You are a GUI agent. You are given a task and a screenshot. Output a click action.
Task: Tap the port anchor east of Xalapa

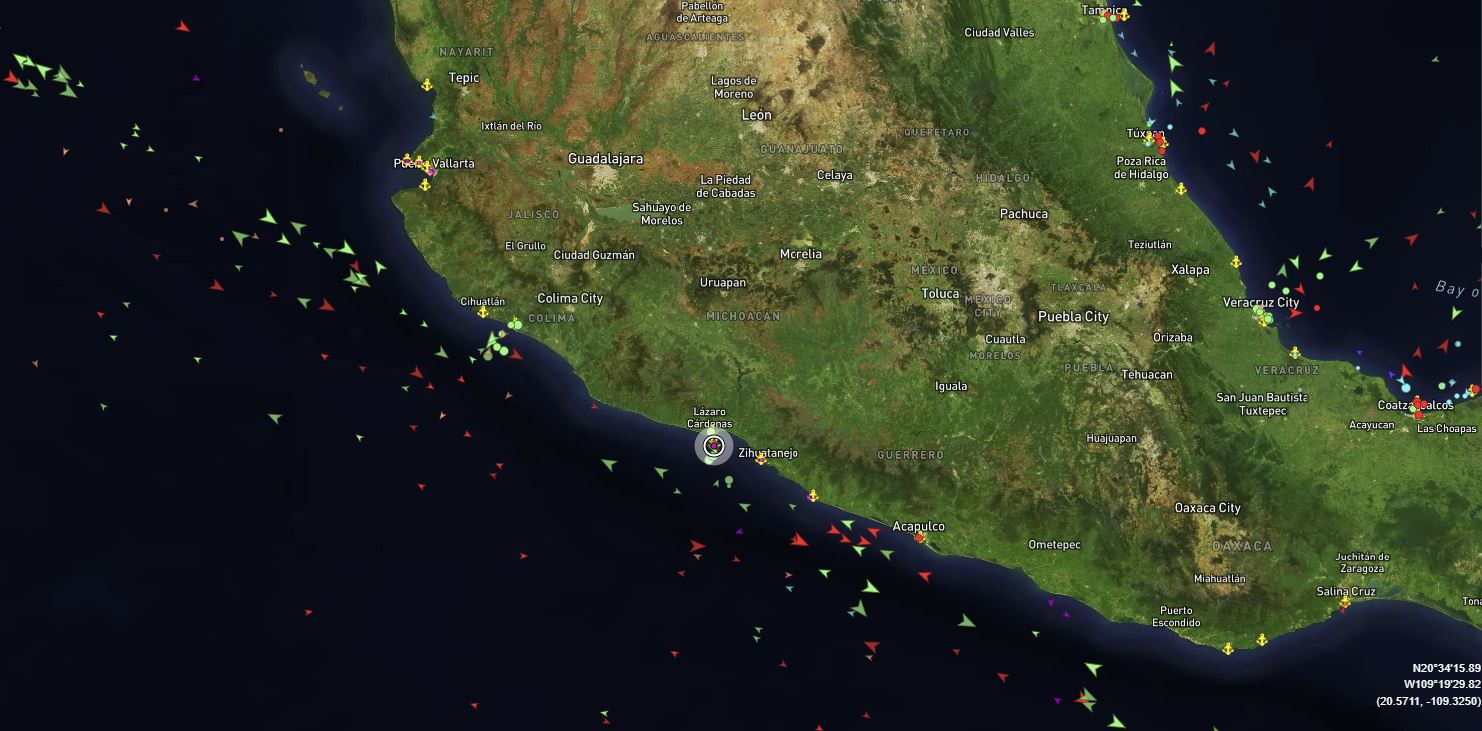(1235, 262)
